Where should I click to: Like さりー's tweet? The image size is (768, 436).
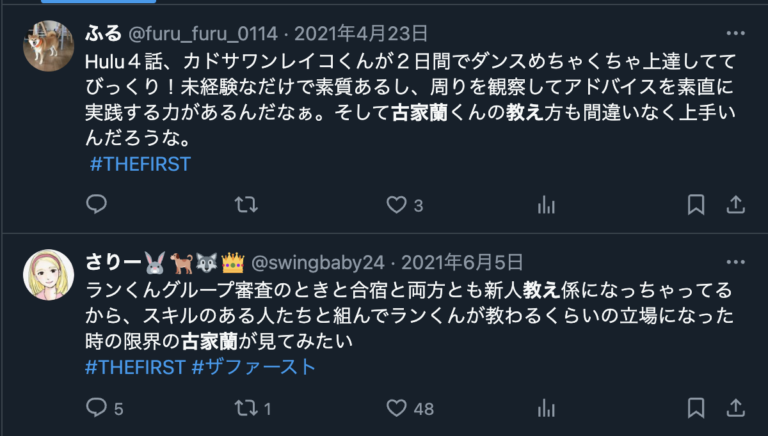click(x=397, y=408)
